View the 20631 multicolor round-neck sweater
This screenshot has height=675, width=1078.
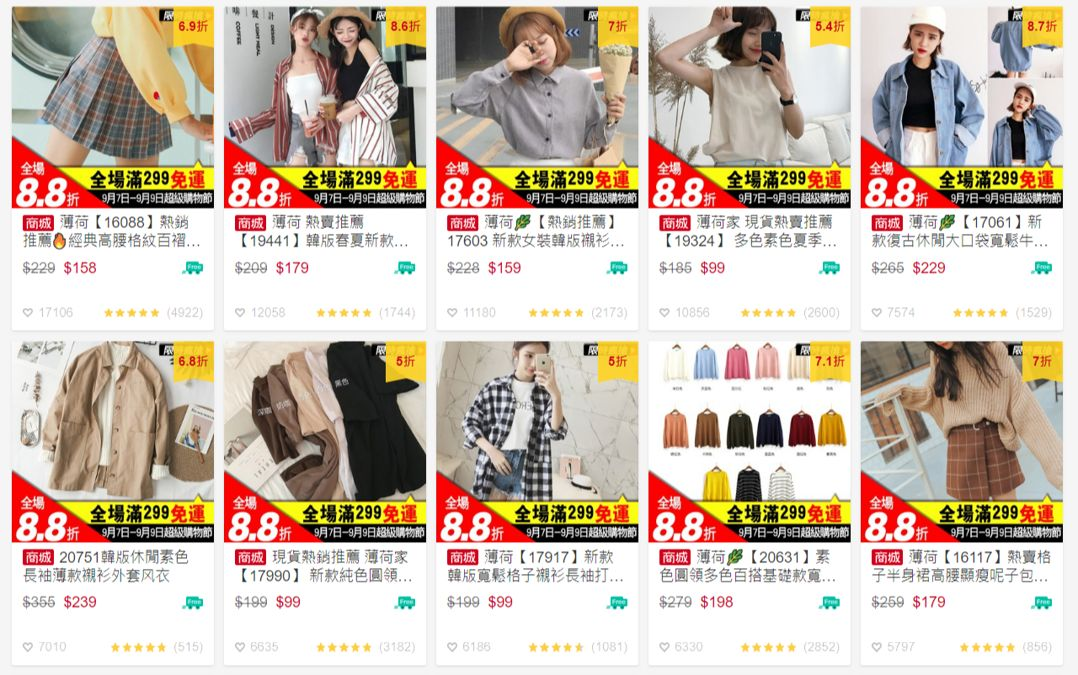[x=749, y=566]
